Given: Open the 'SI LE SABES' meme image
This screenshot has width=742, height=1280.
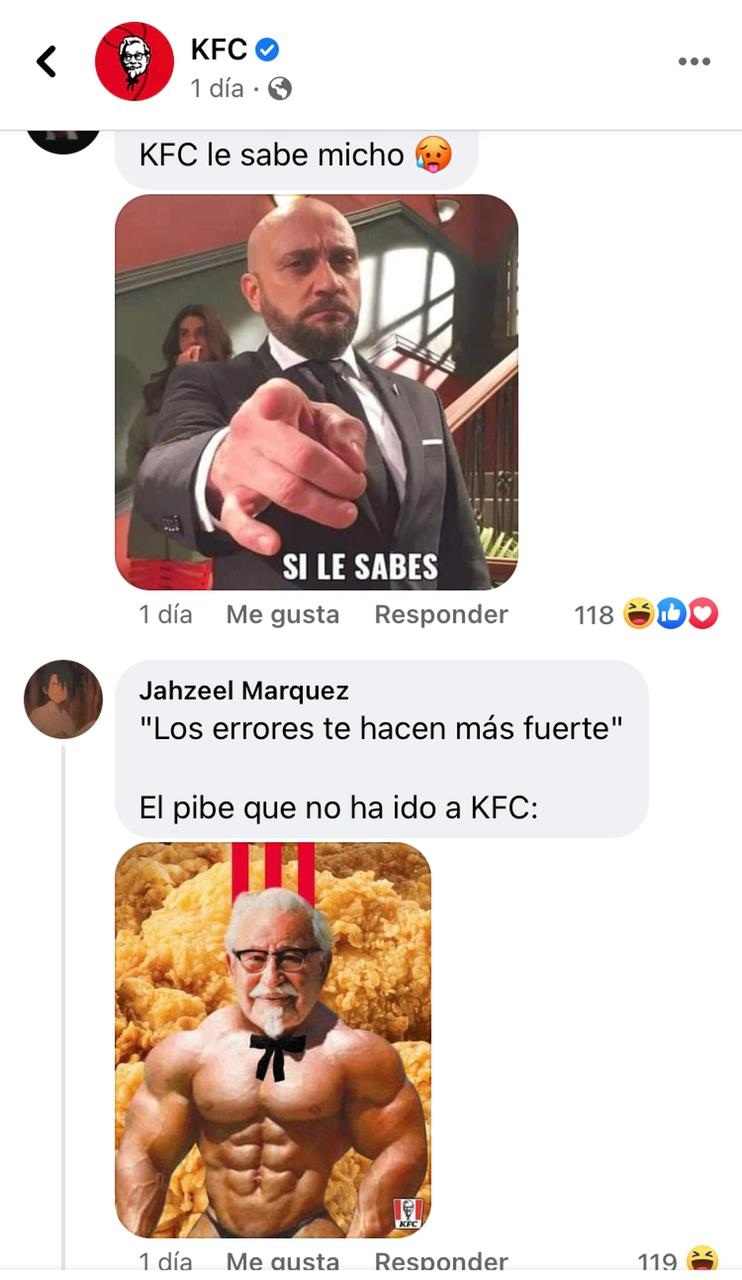Looking at the screenshot, I should coord(316,391).
